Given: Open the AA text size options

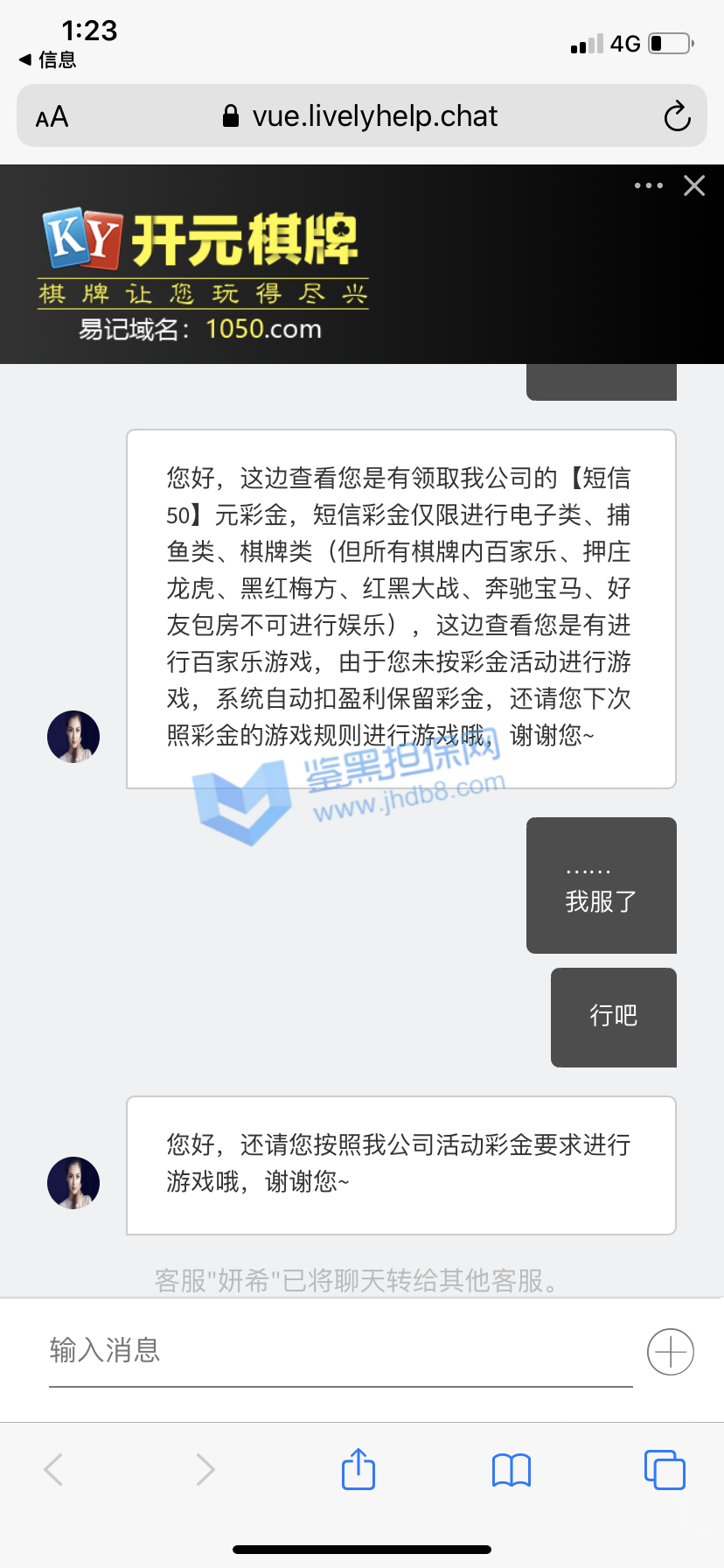Looking at the screenshot, I should [52, 117].
